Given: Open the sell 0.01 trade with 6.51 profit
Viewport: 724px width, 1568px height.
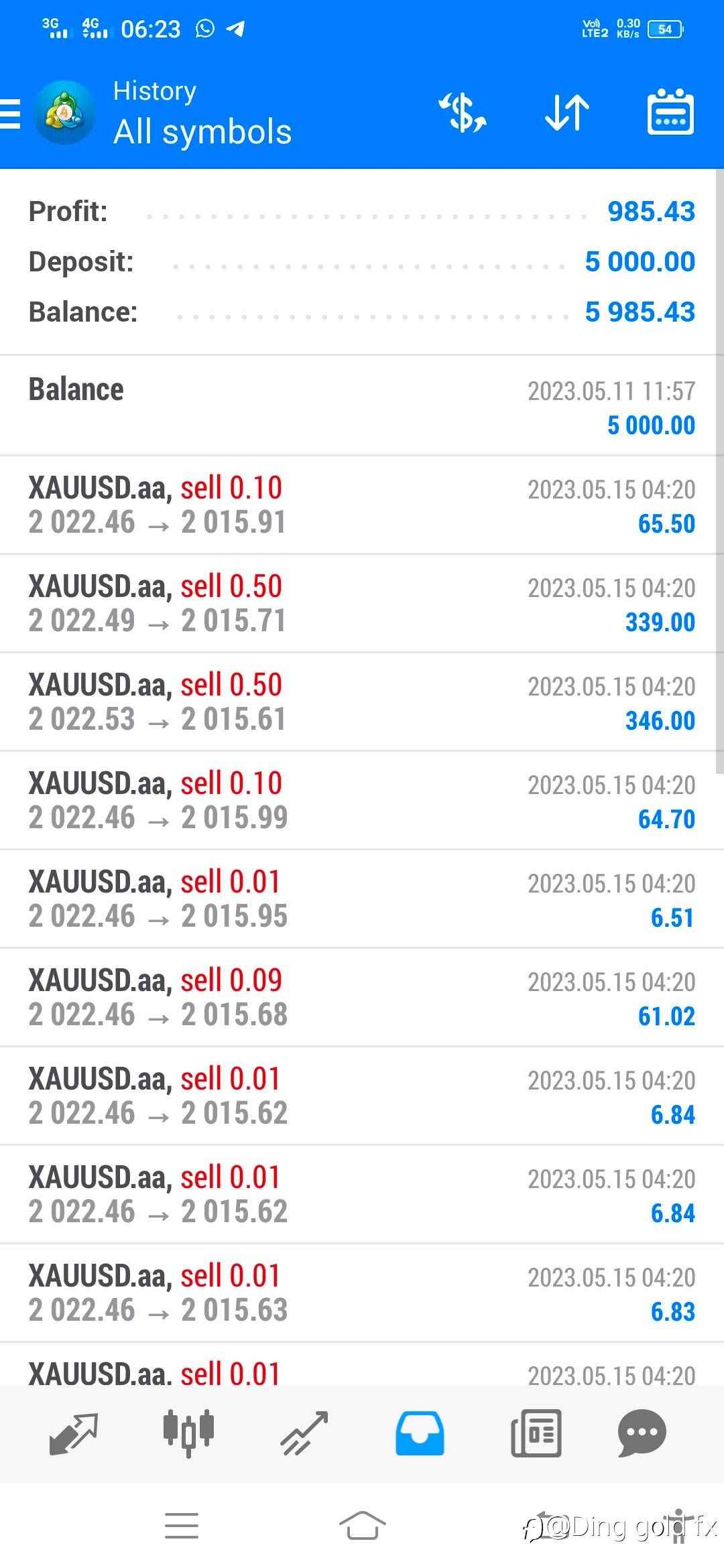Looking at the screenshot, I should pos(362,899).
